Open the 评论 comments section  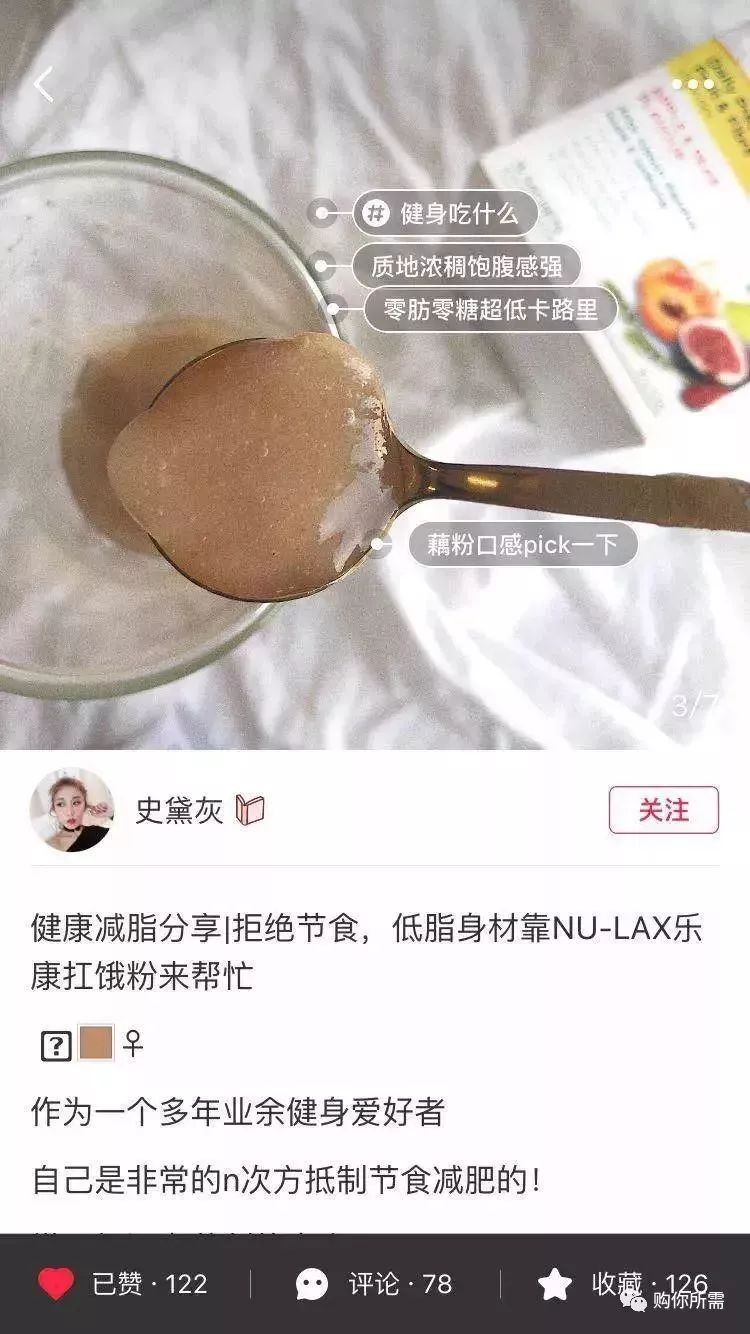tap(374, 1284)
